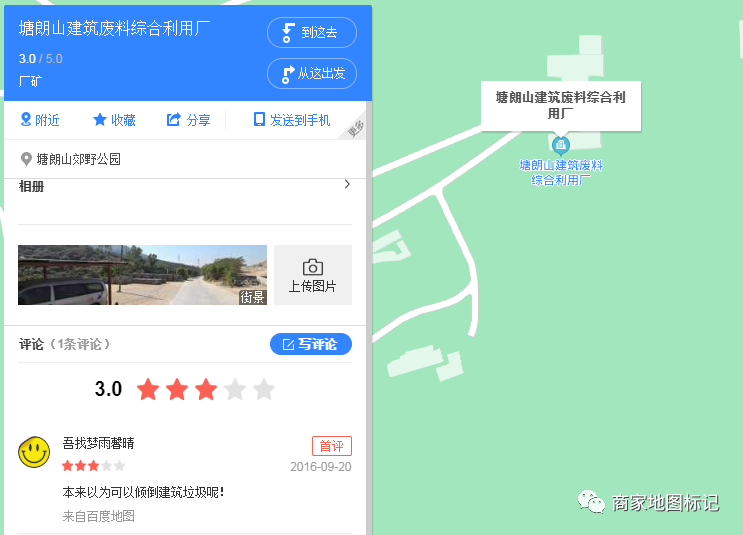Screen dimensions: 743x535
Task: Tap 写评论 to write a review
Action: coord(310,344)
